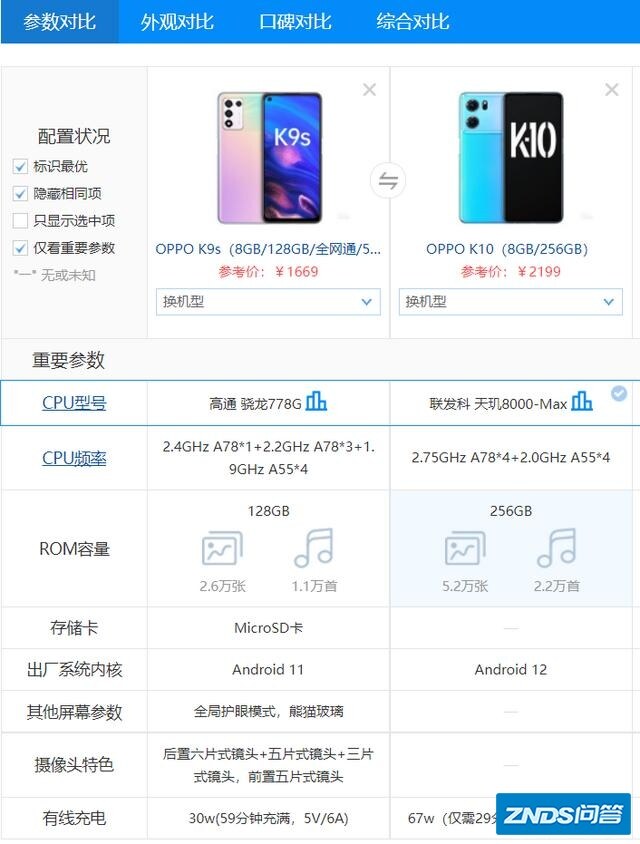This screenshot has height=844, width=640.
Task: Open the 口碑对比 tab
Action: (295, 21)
